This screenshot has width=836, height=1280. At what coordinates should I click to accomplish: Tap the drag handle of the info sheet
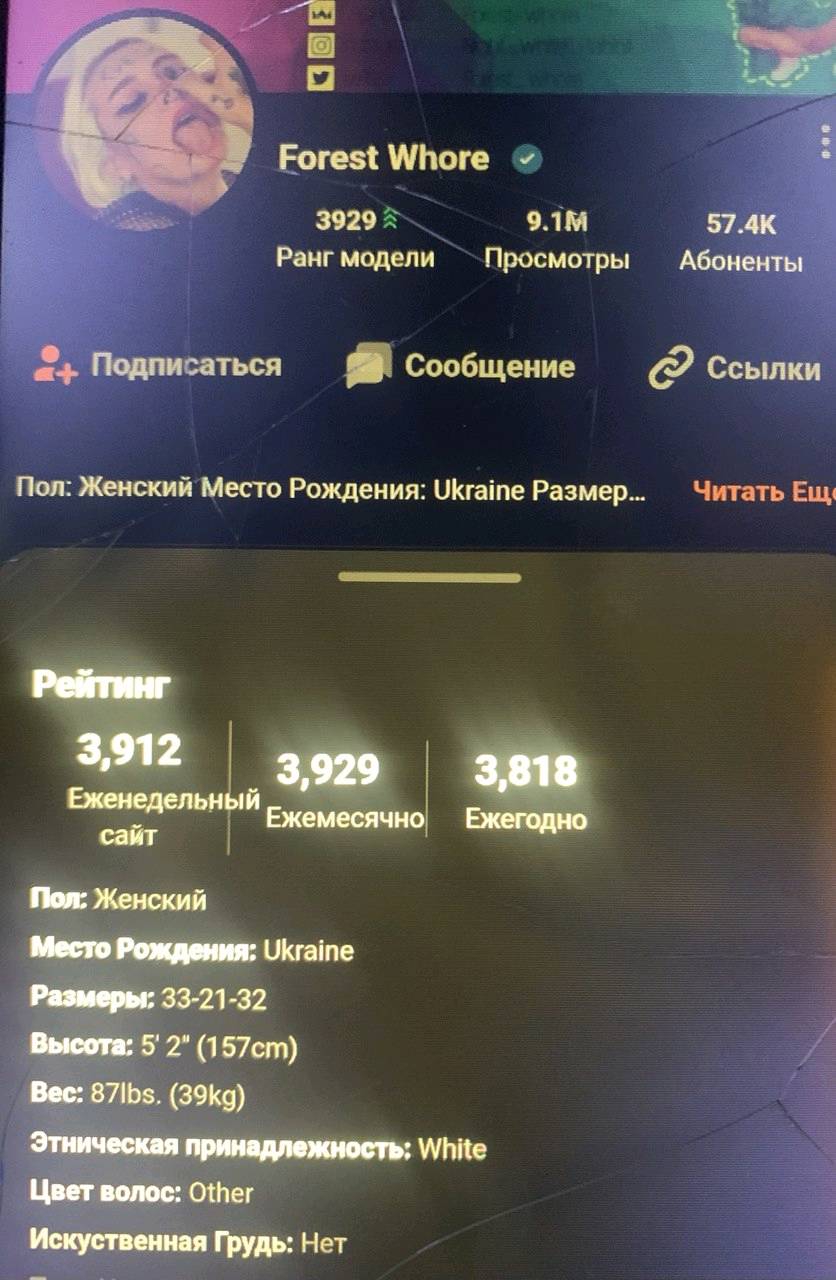click(430, 577)
